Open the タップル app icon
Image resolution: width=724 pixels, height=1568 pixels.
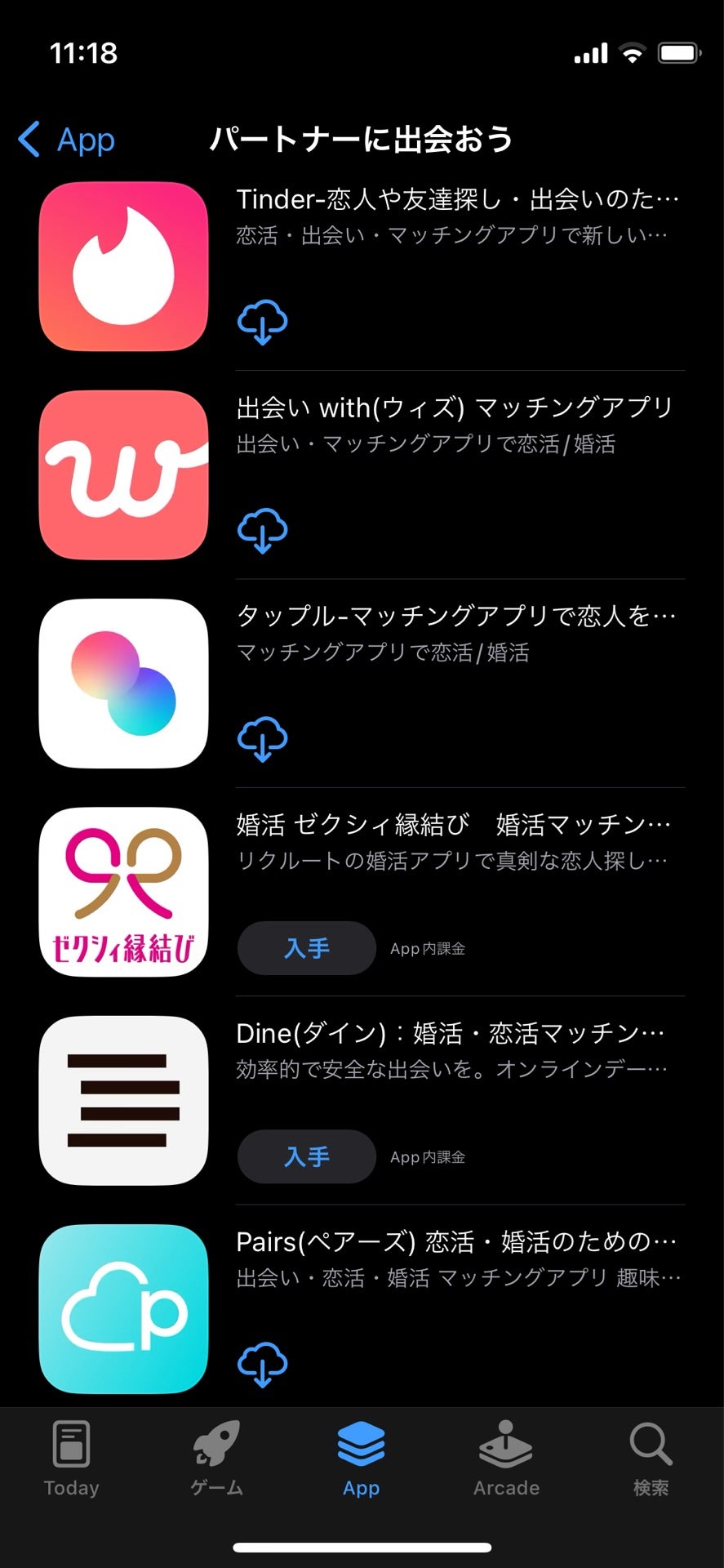122,684
